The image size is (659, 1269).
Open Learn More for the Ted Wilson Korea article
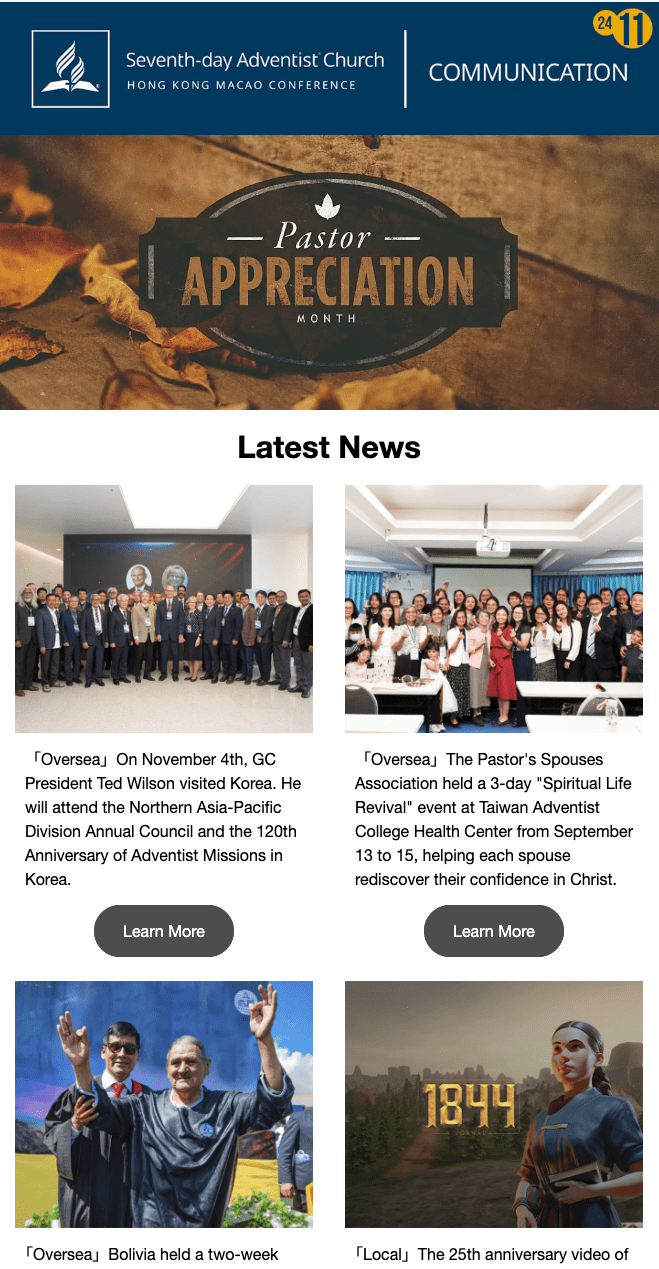163,931
